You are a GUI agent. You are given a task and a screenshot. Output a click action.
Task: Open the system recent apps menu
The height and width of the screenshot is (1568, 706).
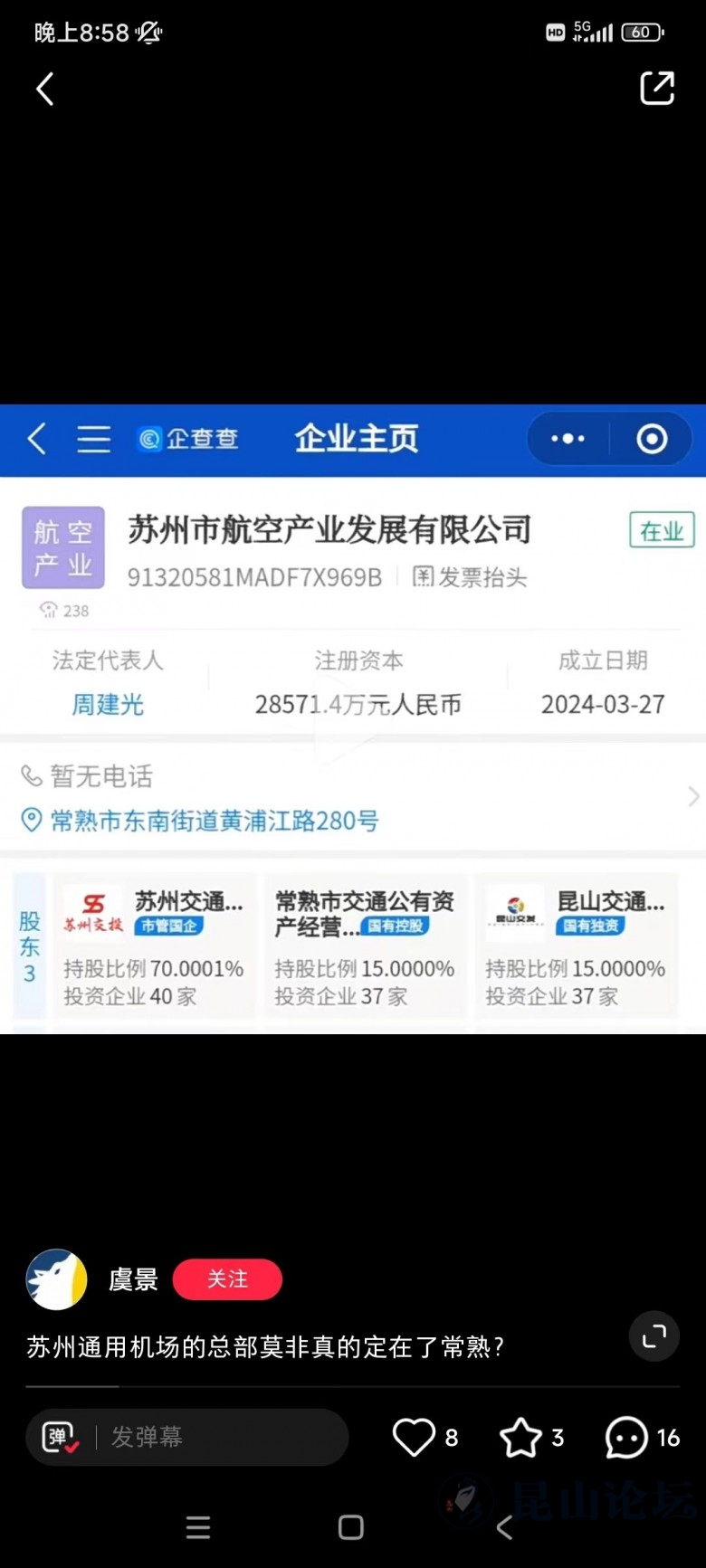pos(198,1528)
